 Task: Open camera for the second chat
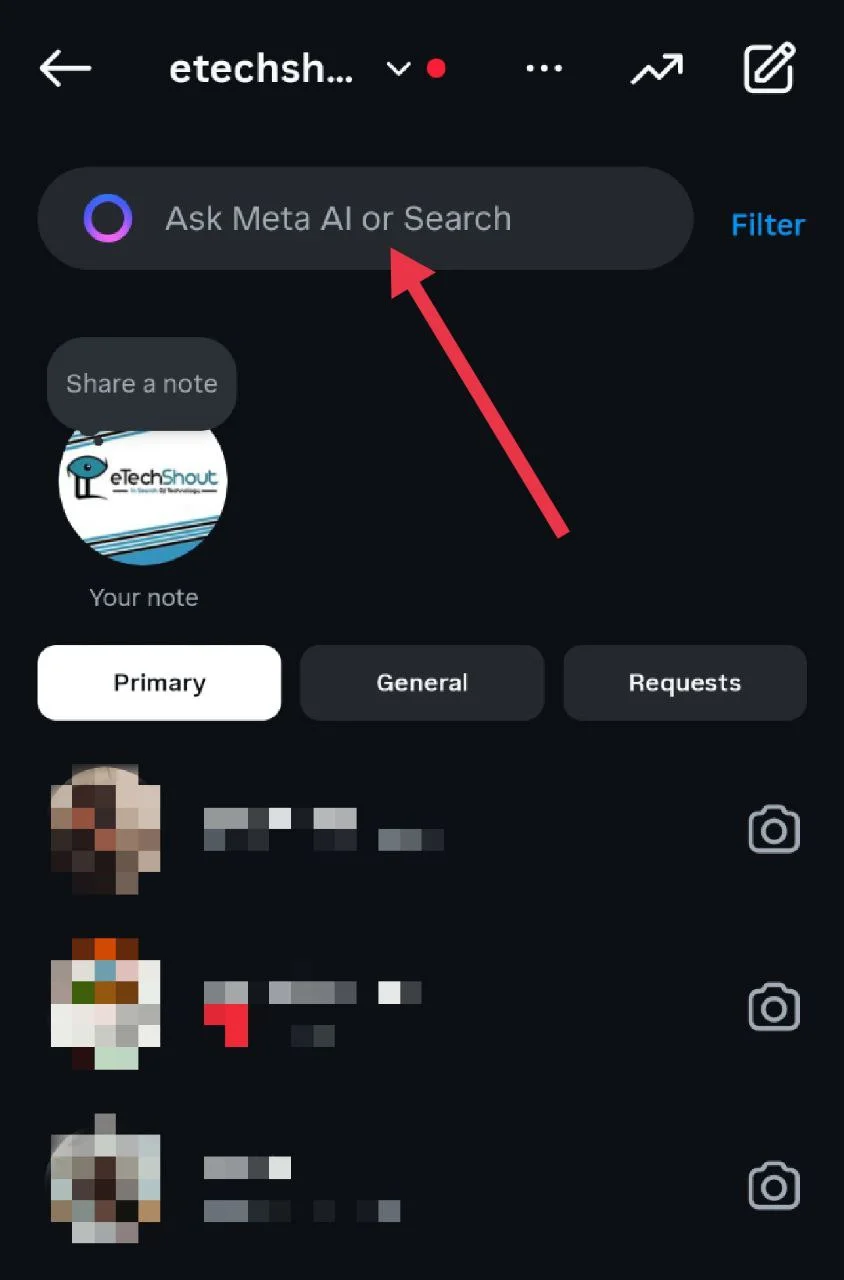(774, 1008)
